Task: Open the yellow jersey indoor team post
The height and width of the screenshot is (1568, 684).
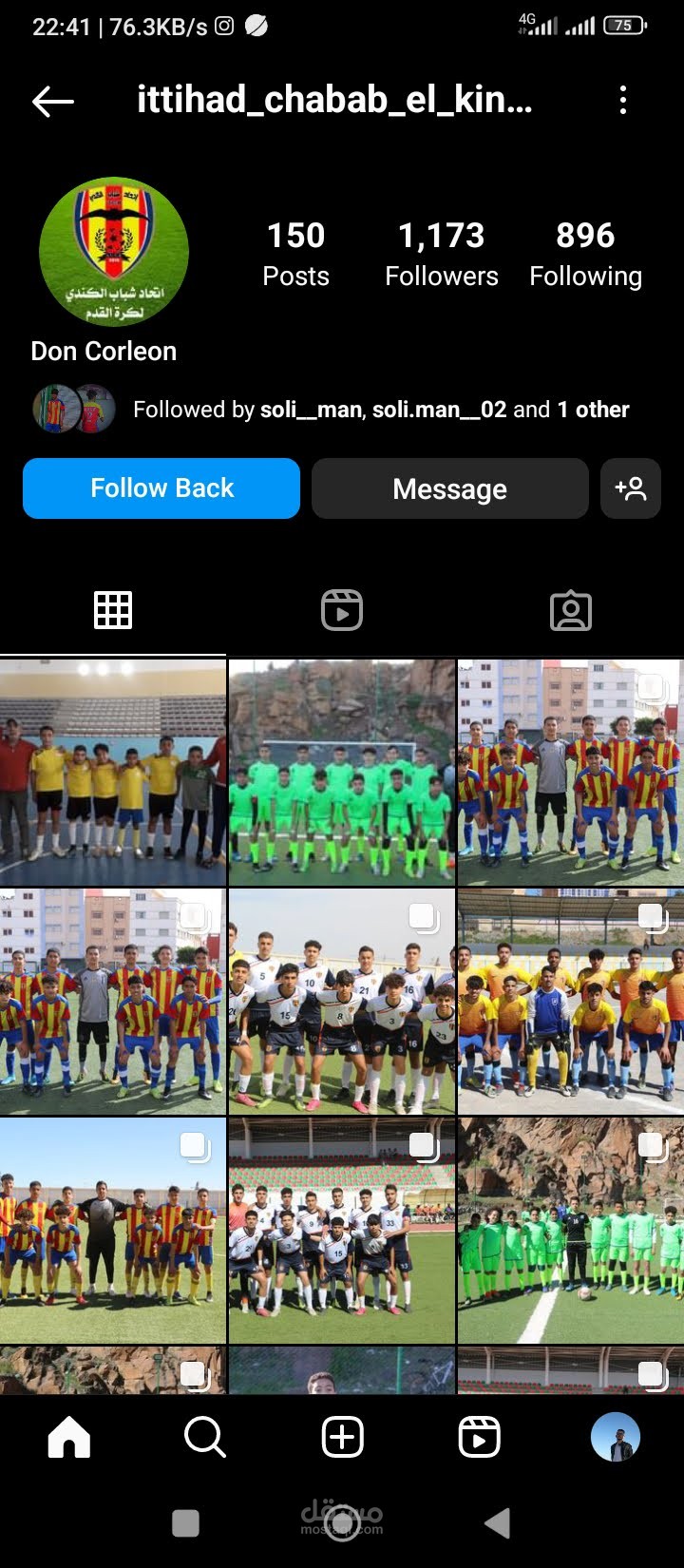Action: (113, 772)
